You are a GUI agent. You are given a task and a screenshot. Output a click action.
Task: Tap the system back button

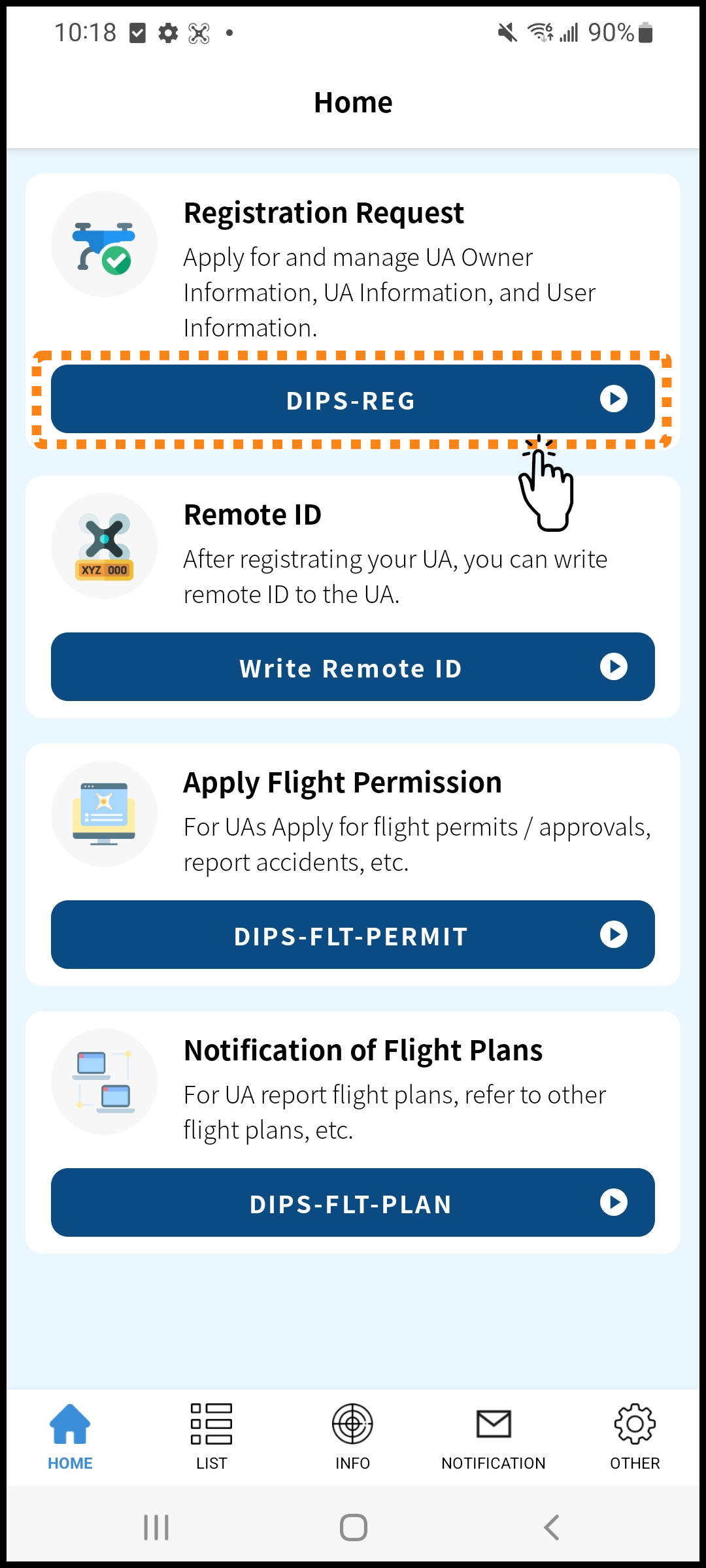(551, 1527)
